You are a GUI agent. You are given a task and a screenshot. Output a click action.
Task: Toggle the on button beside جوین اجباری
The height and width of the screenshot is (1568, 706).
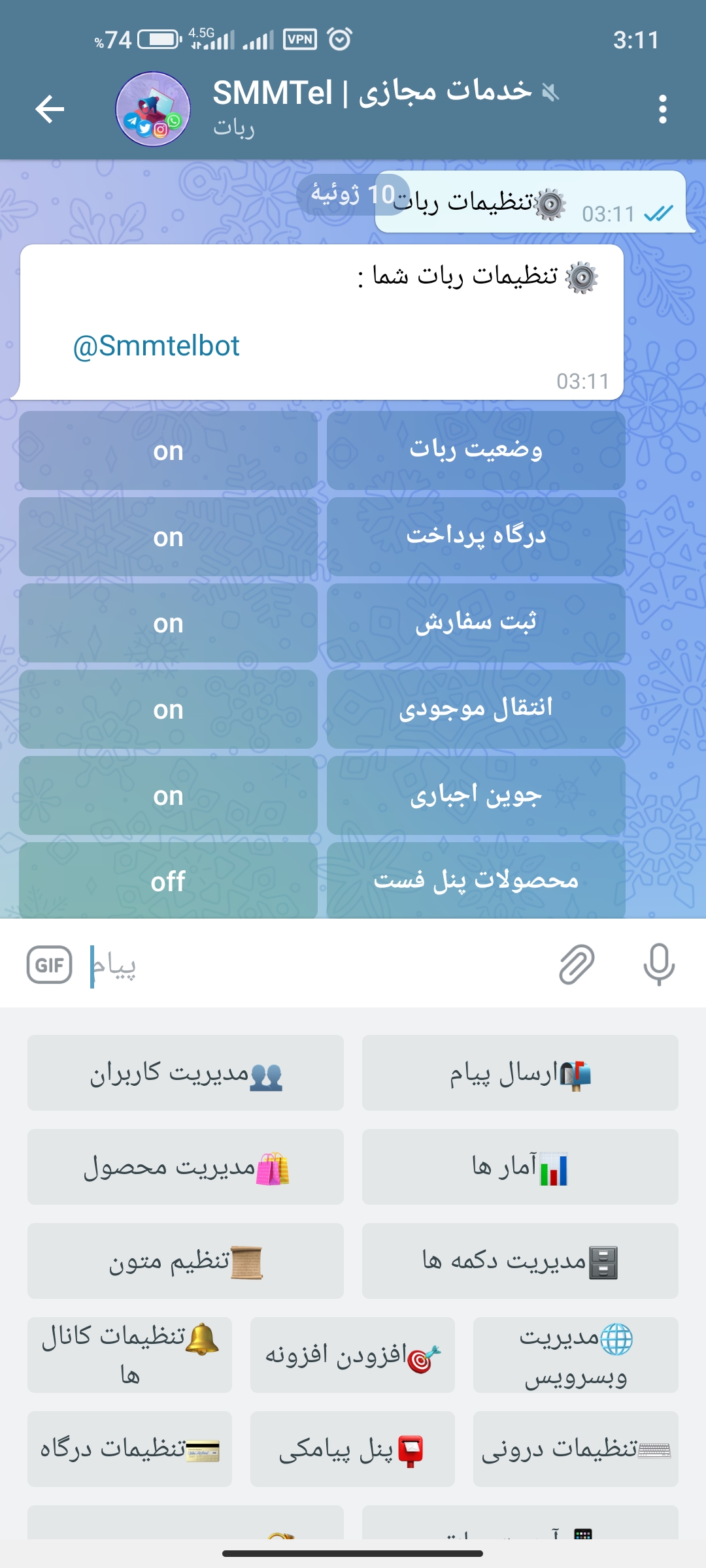point(168,796)
